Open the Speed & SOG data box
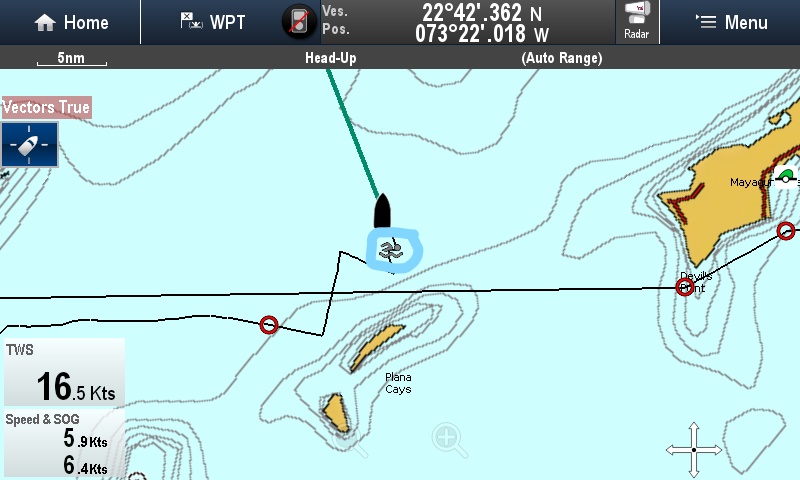Screen dimensions: 800x480 pyautogui.click(x=63, y=443)
